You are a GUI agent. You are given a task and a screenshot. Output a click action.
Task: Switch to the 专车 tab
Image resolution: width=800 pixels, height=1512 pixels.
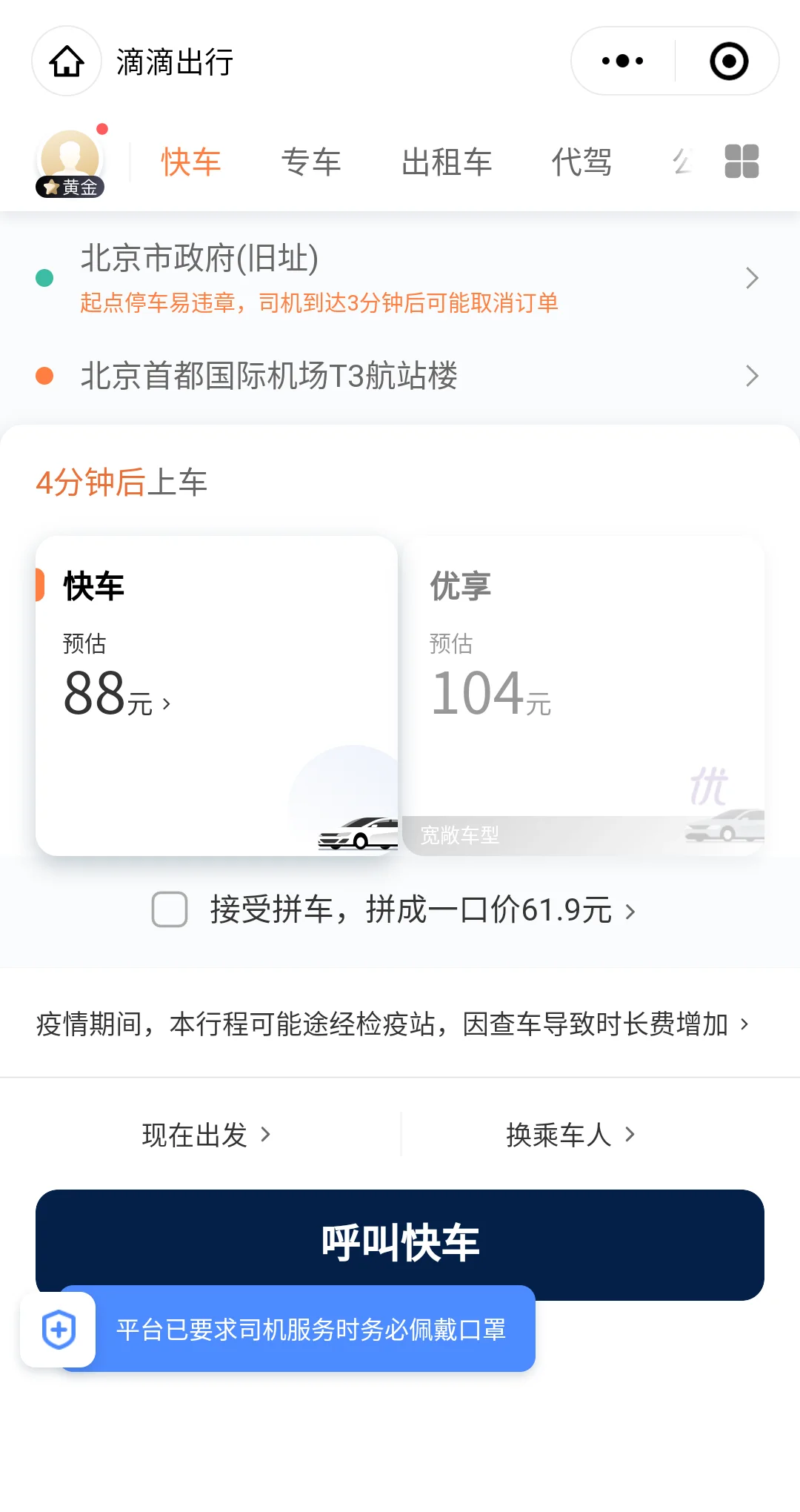(x=311, y=162)
